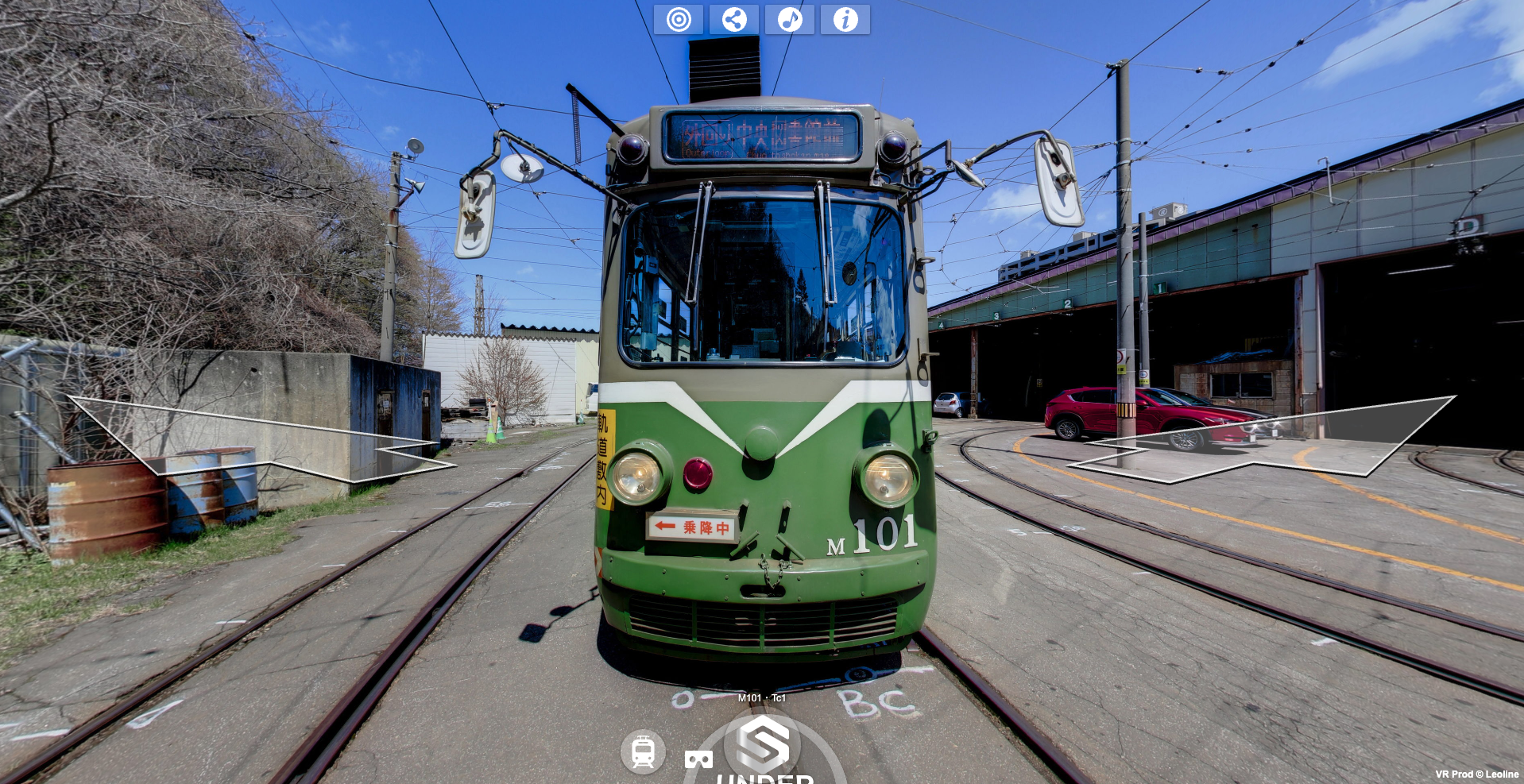Viewport: 1524px width, 784px height.
Task: Open the tram selection icon
Action: [643, 751]
